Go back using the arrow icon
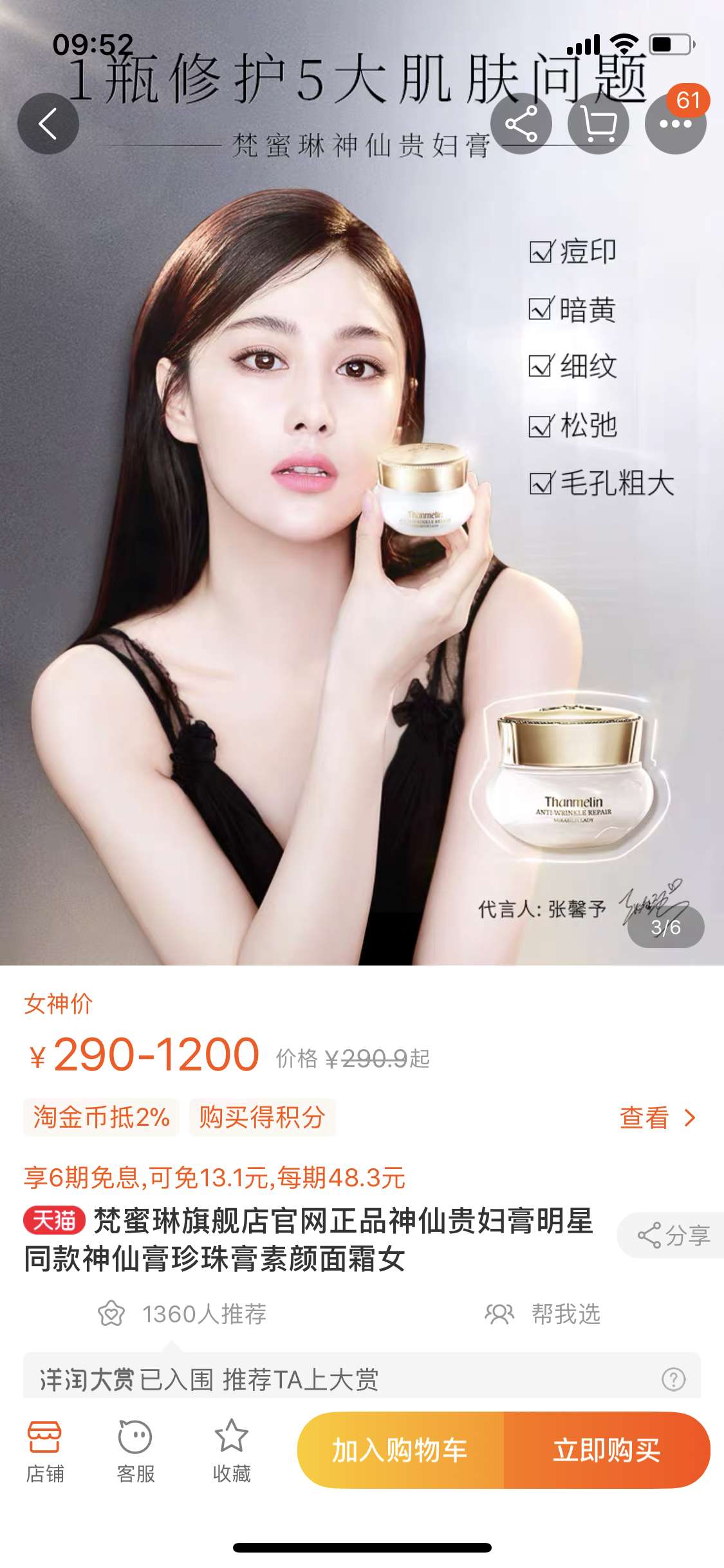This screenshot has height=1568, width=724. 48,124
